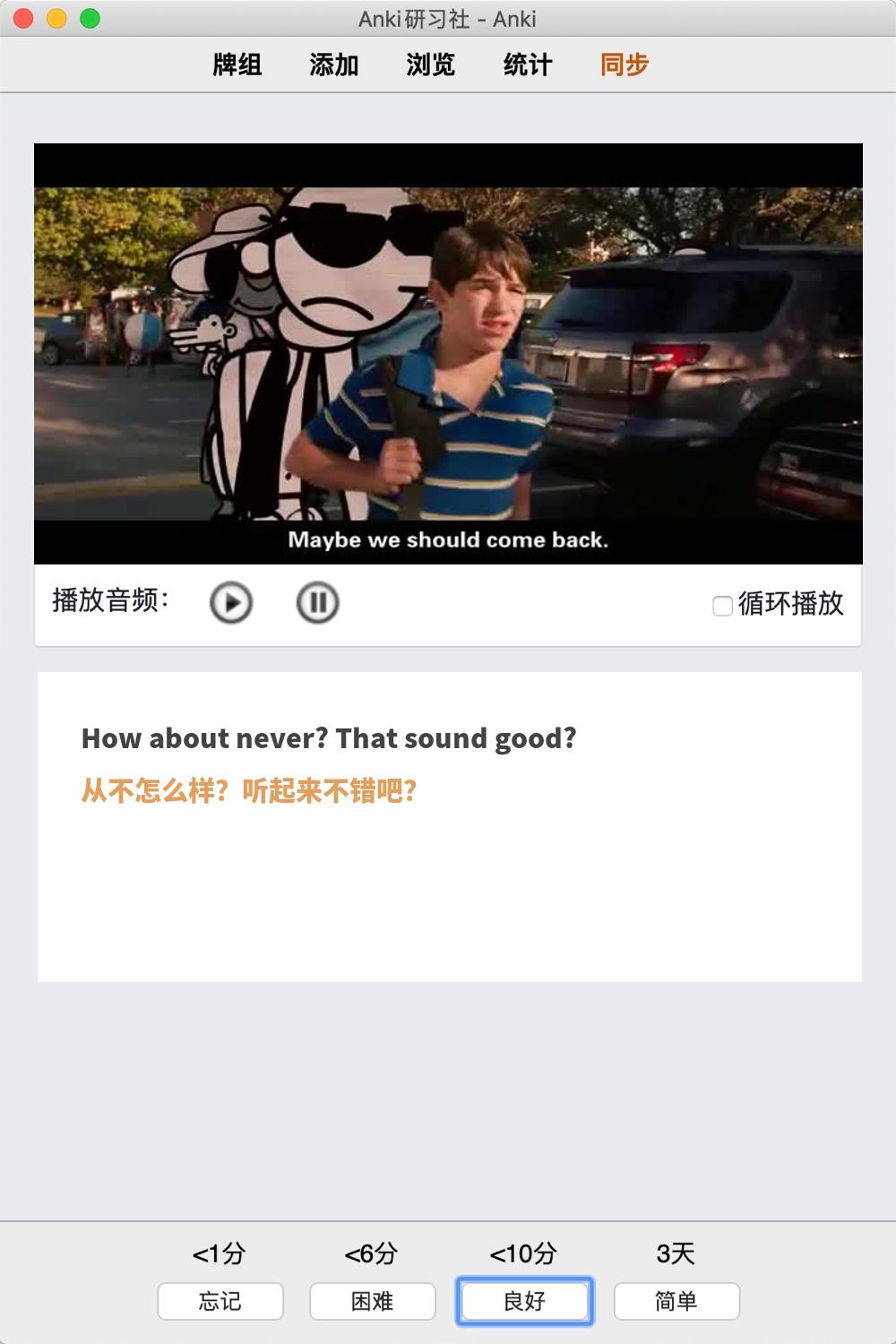Open the 统计 statistics
The image size is (896, 1344).
click(528, 65)
